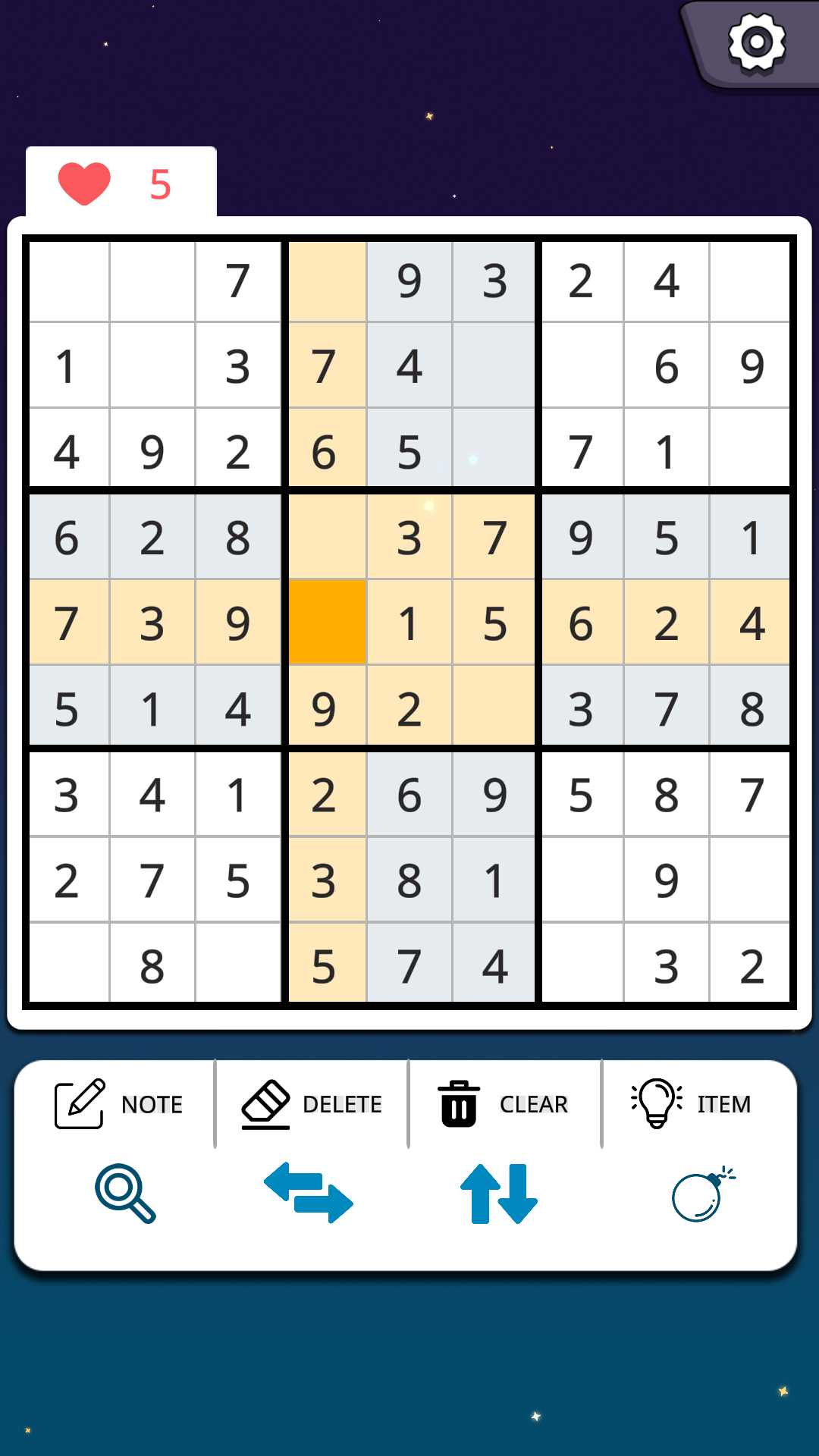This screenshot has height=1456, width=819.
Task: Use the bomb item
Action: click(702, 1194)
